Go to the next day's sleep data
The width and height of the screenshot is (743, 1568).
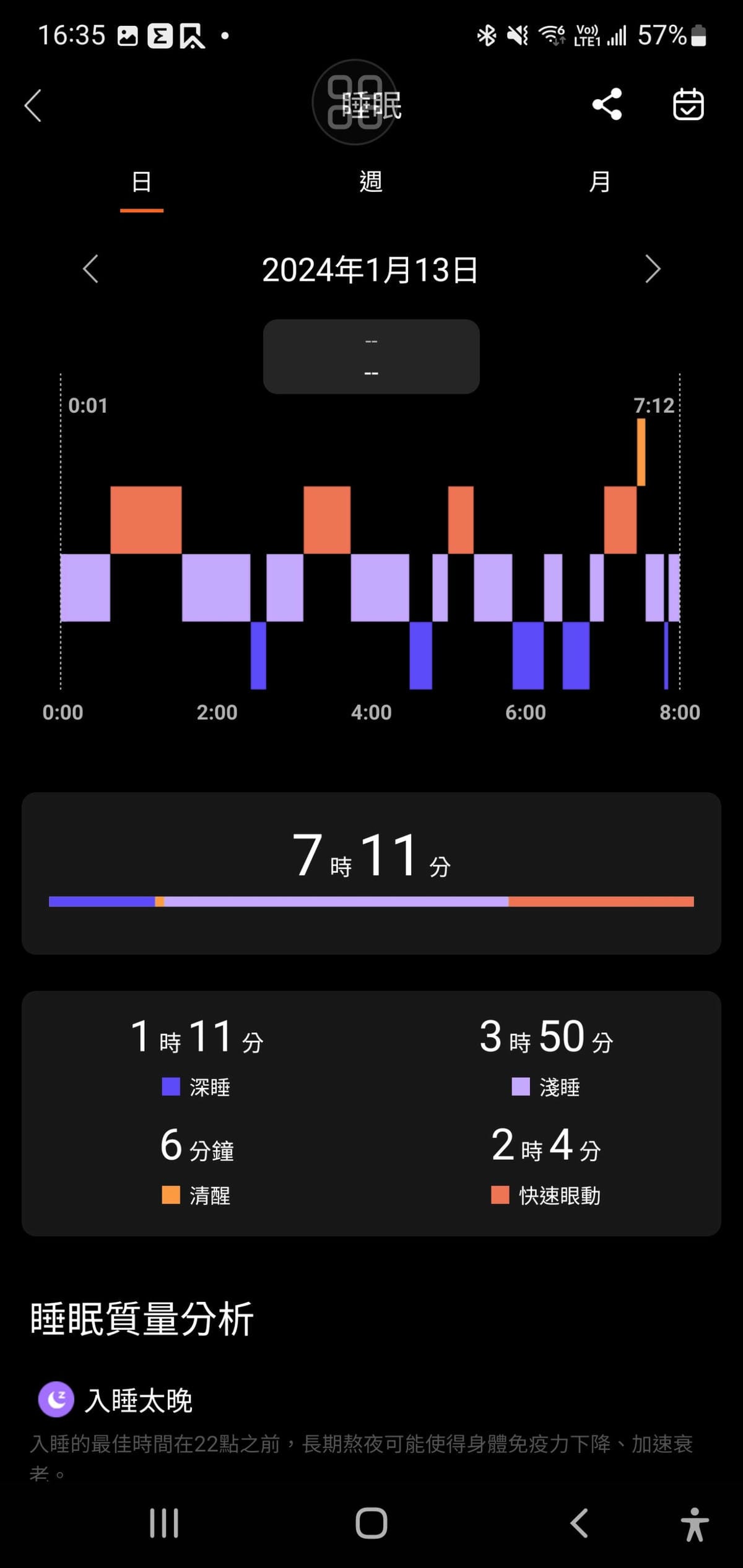[x=653, y=269]
